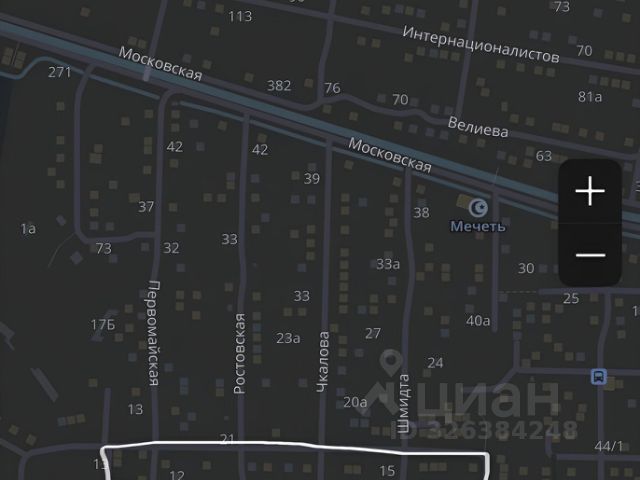This screenshot has width=640, height=480.
Task: Zoom out of the map
Action: 590,254
